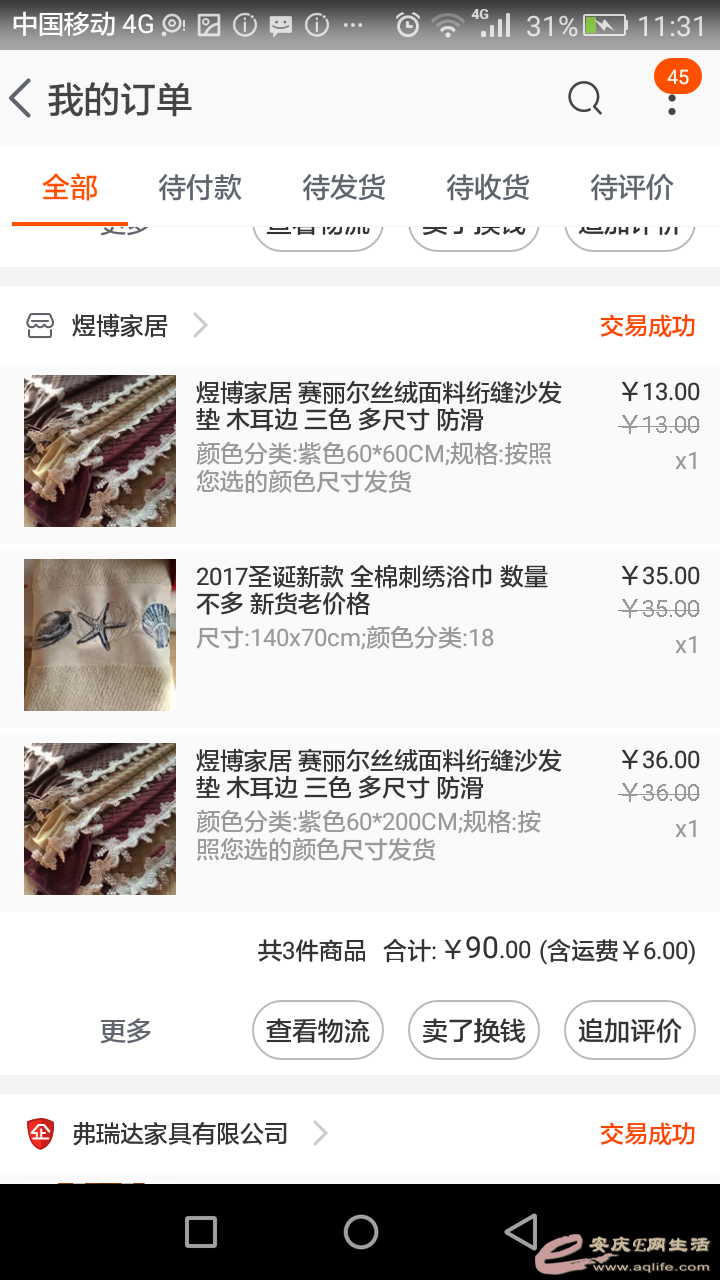Open the system recent apps button

[201, 1232]
